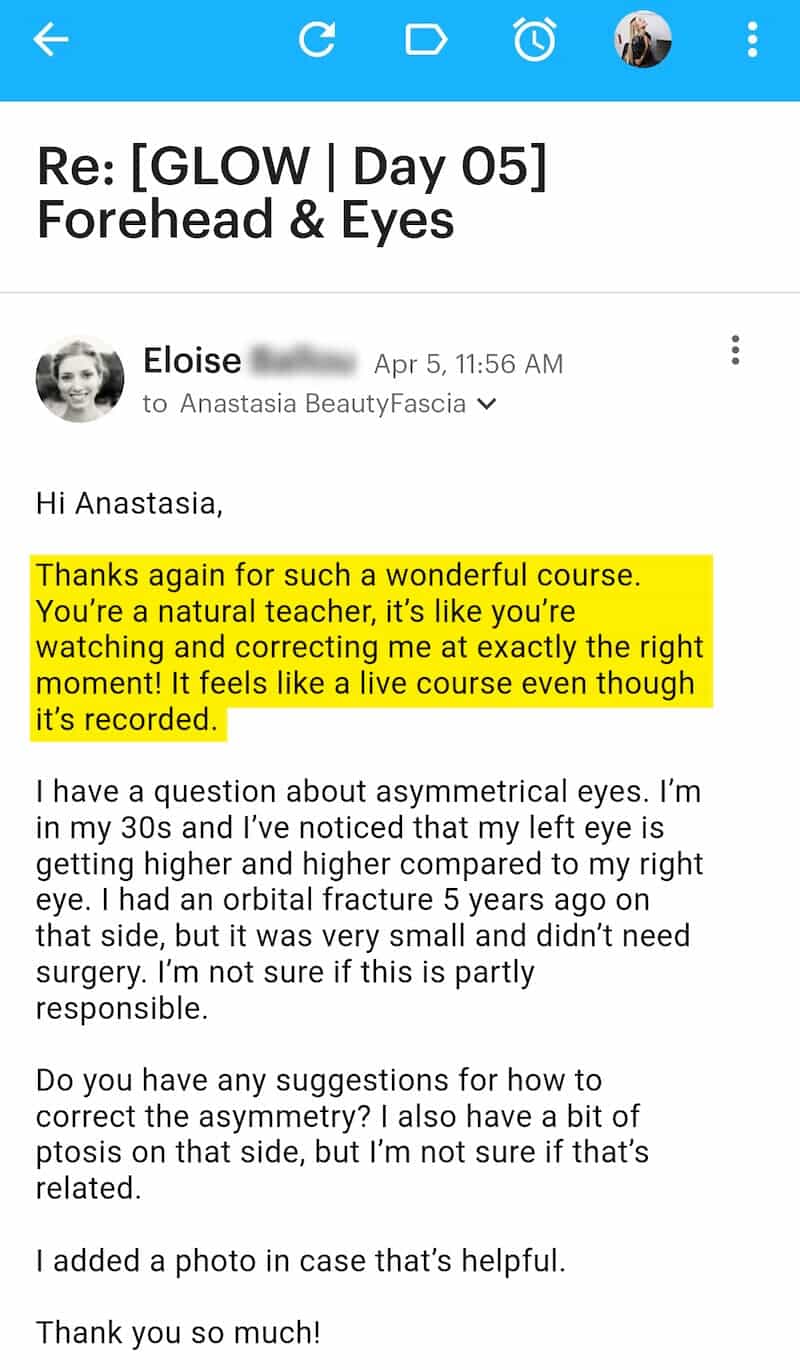
Task: Open Eloise's sender avatar
Action: (x=80, y=379)
